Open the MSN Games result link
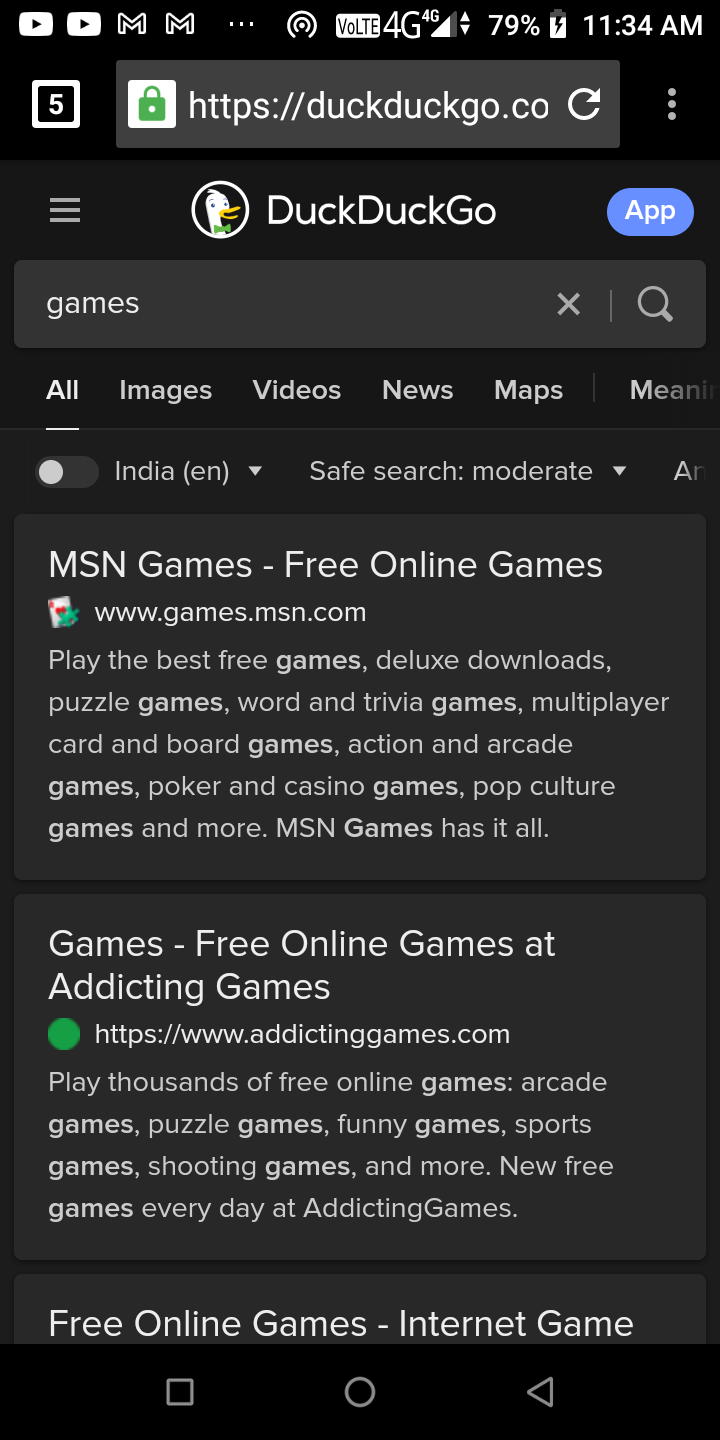Screen dimensions: 720x1440 coord(325,564)
